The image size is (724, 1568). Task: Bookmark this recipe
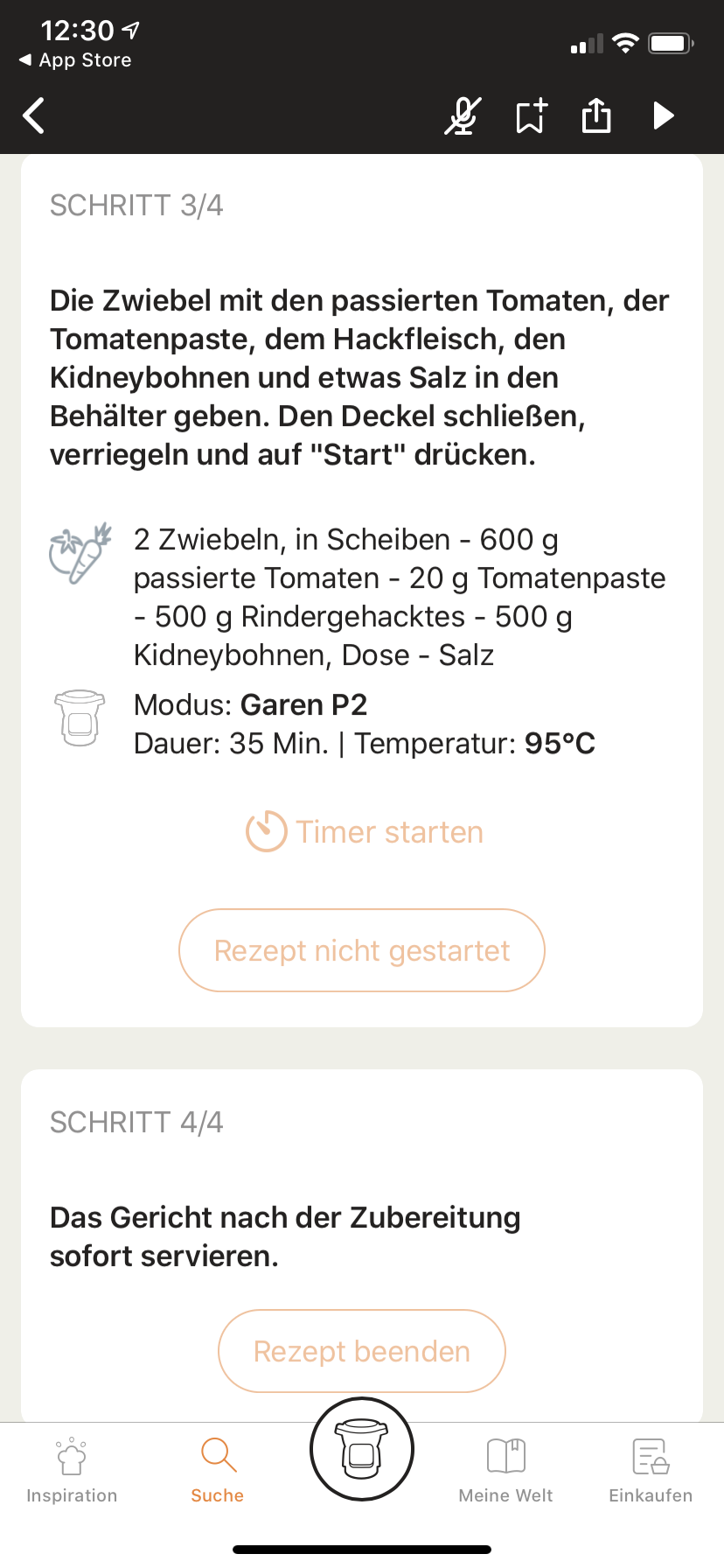click(x=530, y=115)
